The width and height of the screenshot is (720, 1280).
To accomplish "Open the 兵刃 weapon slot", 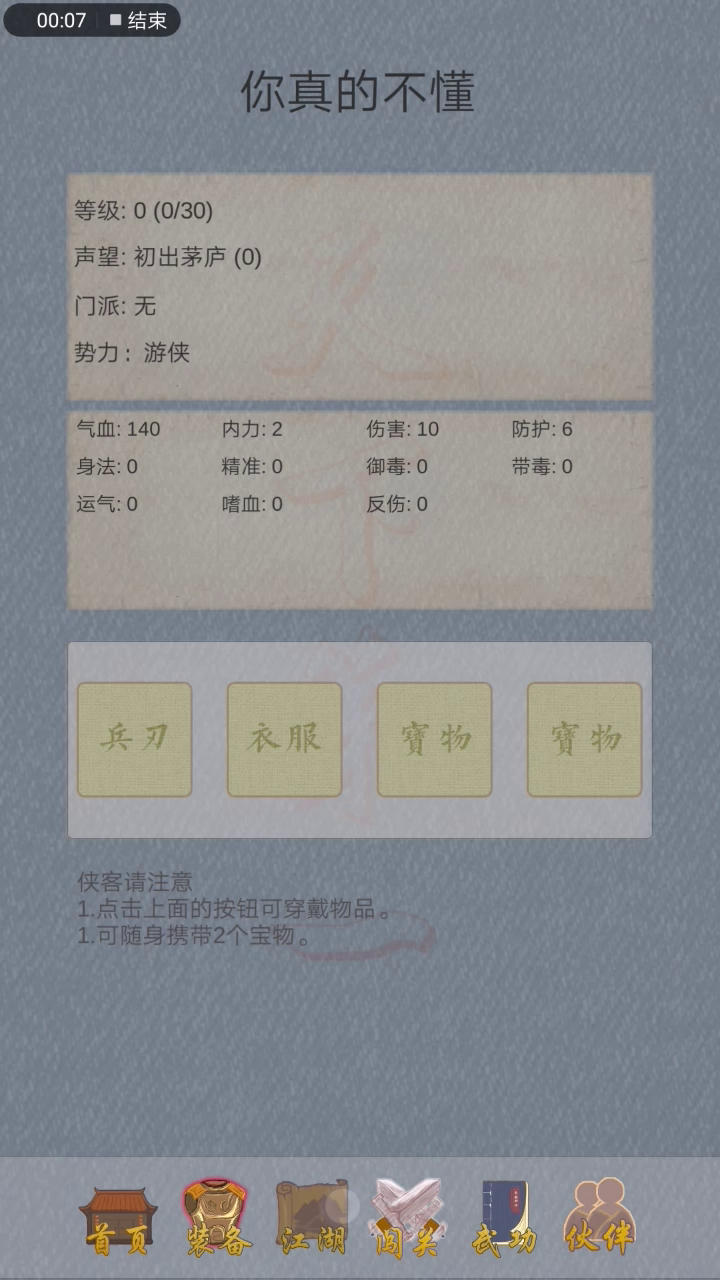I will (x=134, y=740).
